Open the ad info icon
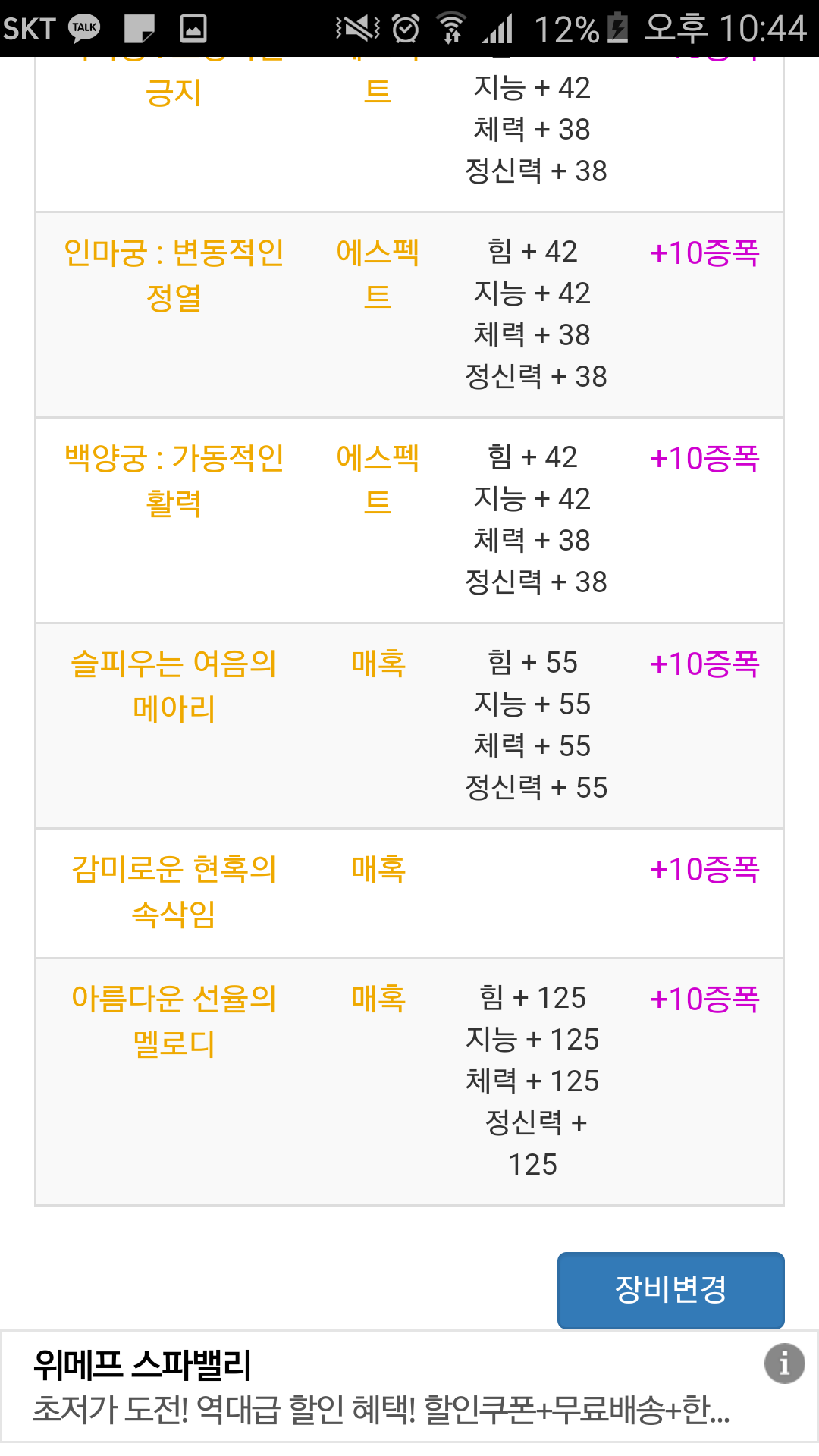The image size is (819, 1456). [784, 1363]
